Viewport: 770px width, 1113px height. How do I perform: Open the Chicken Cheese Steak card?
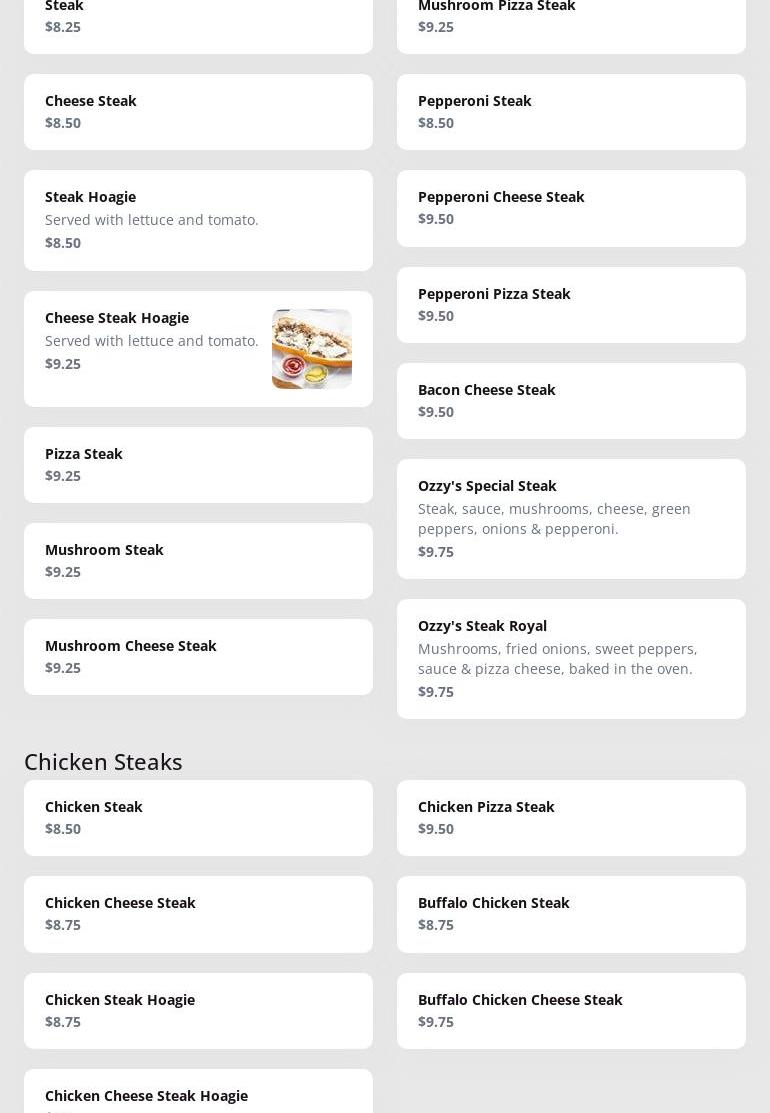click(x=198, y=914)
